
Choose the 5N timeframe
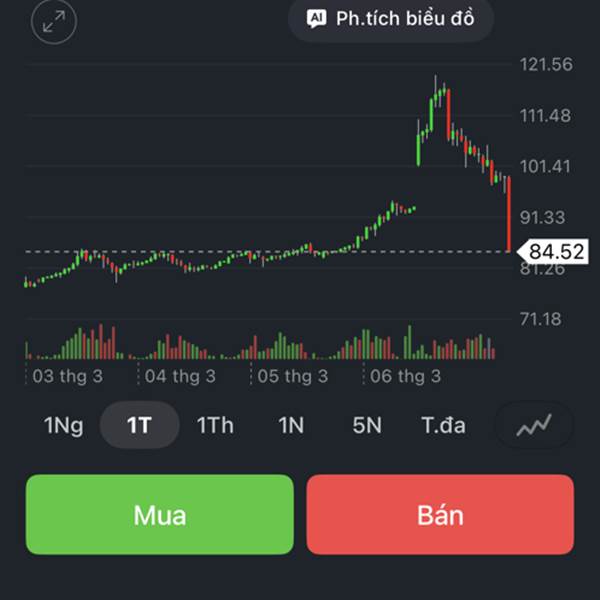367,425
